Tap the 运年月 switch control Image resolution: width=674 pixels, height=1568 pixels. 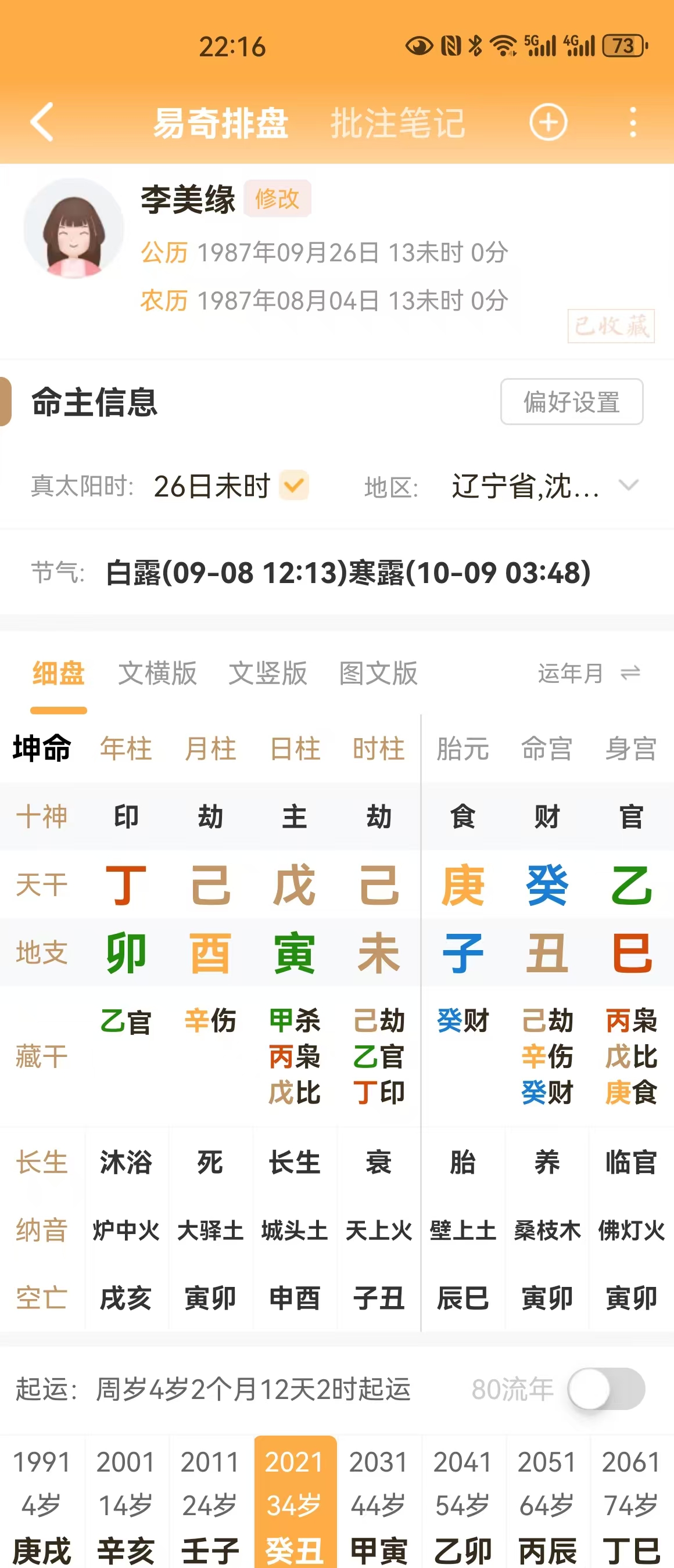click(589, 673)
